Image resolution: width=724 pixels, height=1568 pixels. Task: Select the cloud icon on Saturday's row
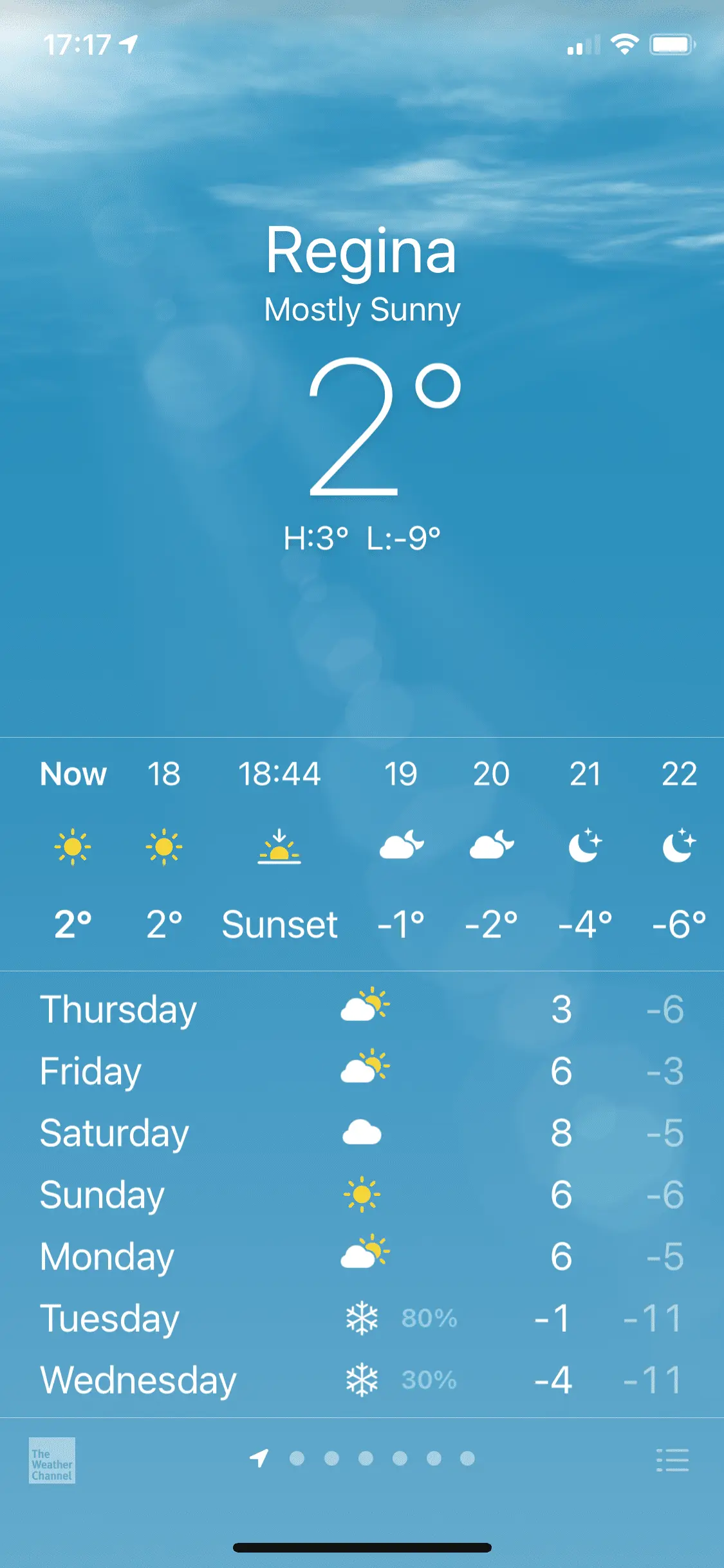point(362,1132)
